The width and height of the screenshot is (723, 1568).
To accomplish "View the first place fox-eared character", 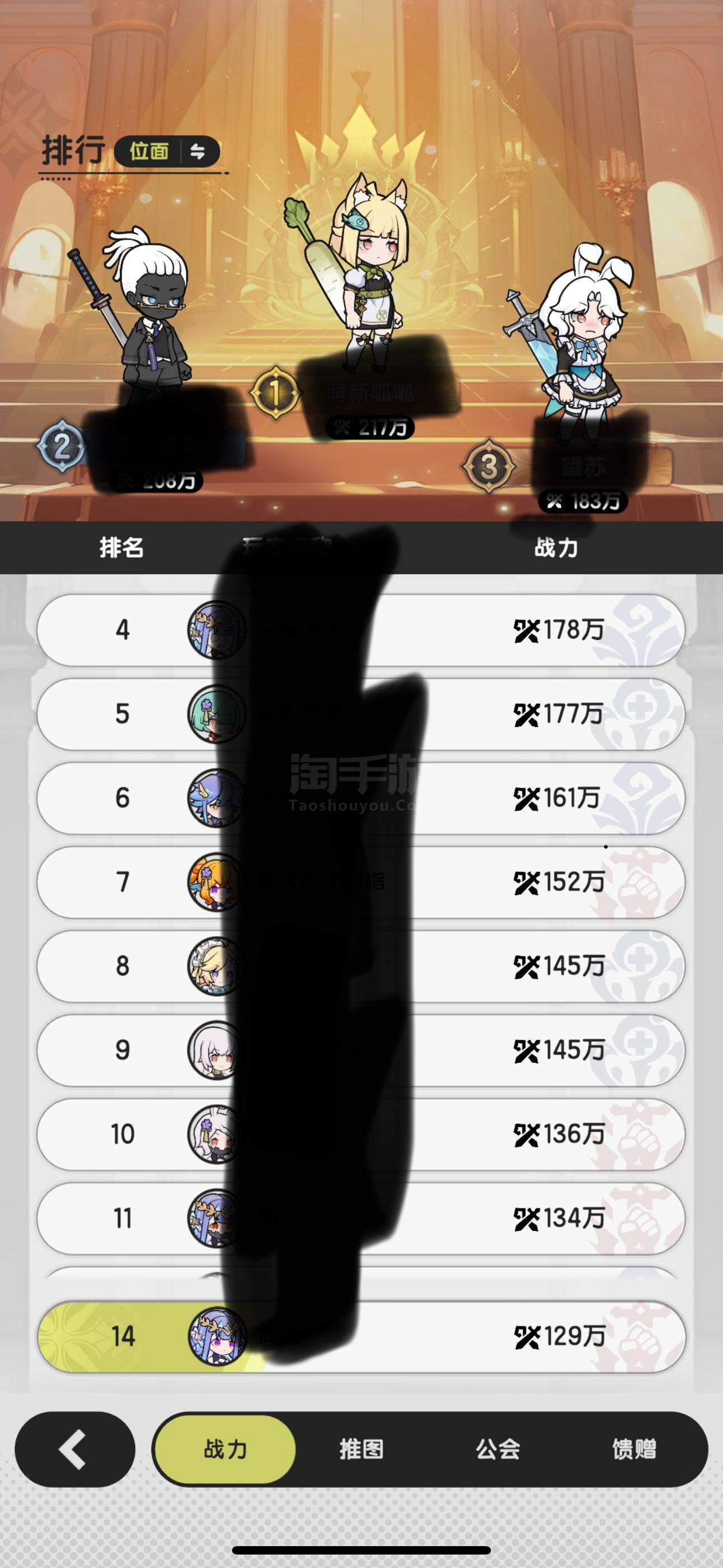I will click(356, 274).
